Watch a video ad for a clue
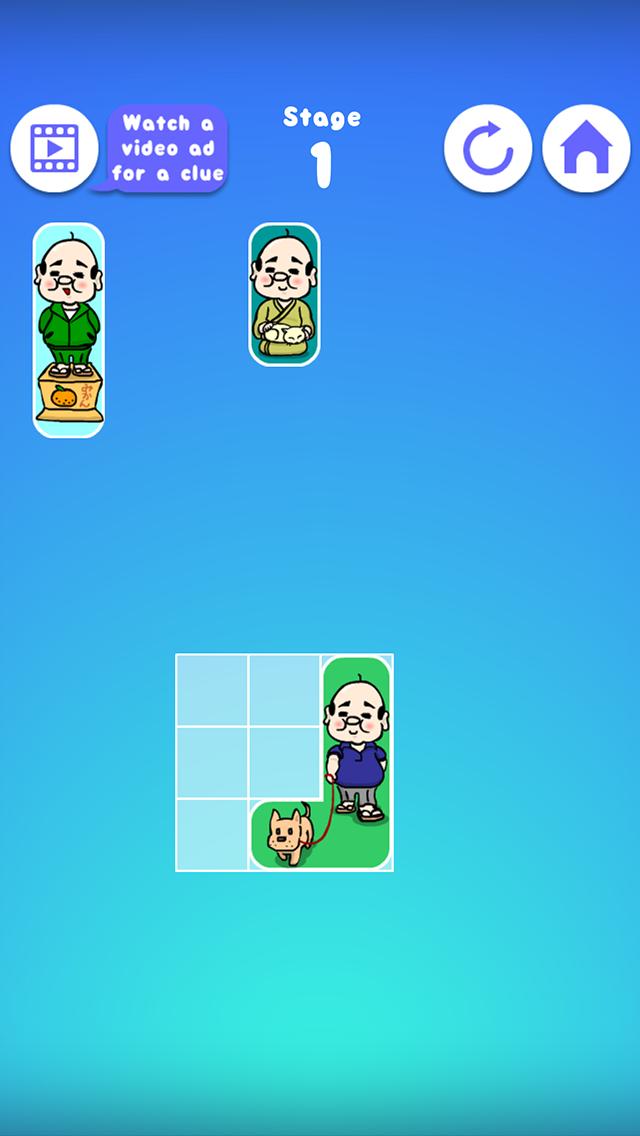This screenshot has height=1136, width=640. click(x=54, y=149)
